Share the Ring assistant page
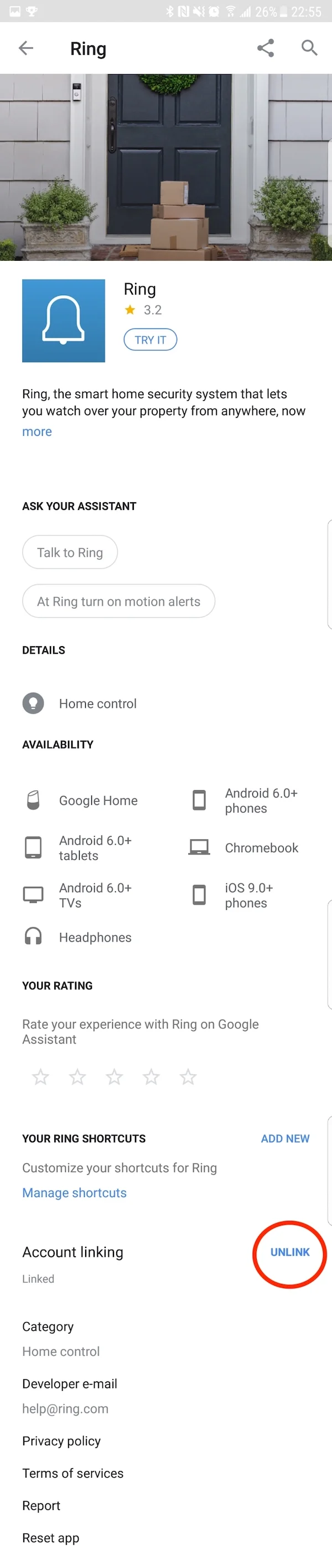Screen dimensions: 332x1568 pyautogui.click(x=265, y=48)
